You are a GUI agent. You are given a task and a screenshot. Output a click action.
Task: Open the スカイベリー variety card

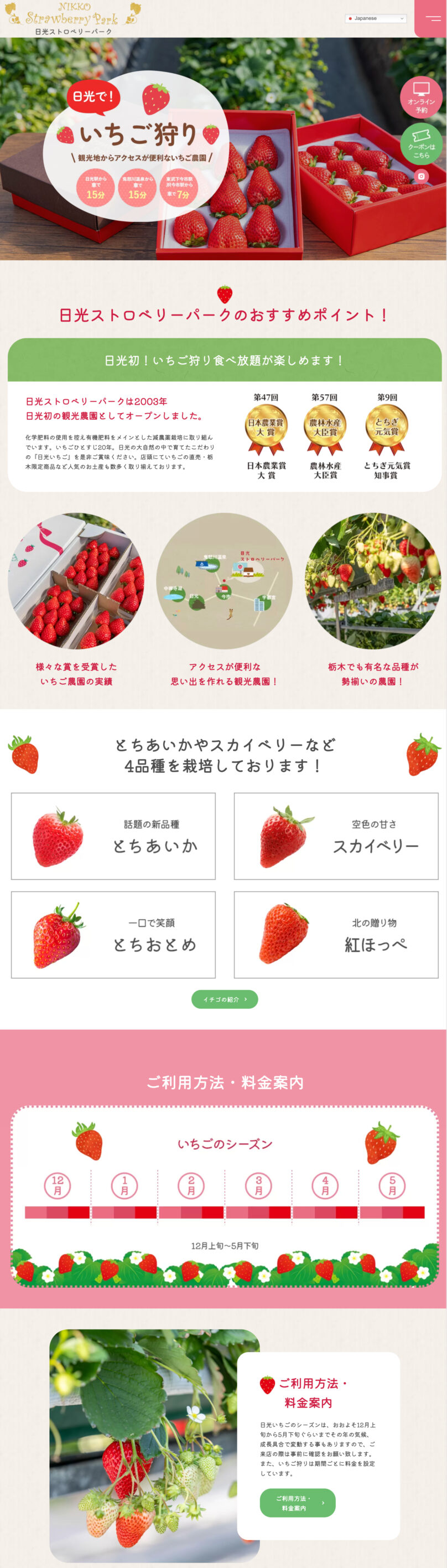point(336,835)
